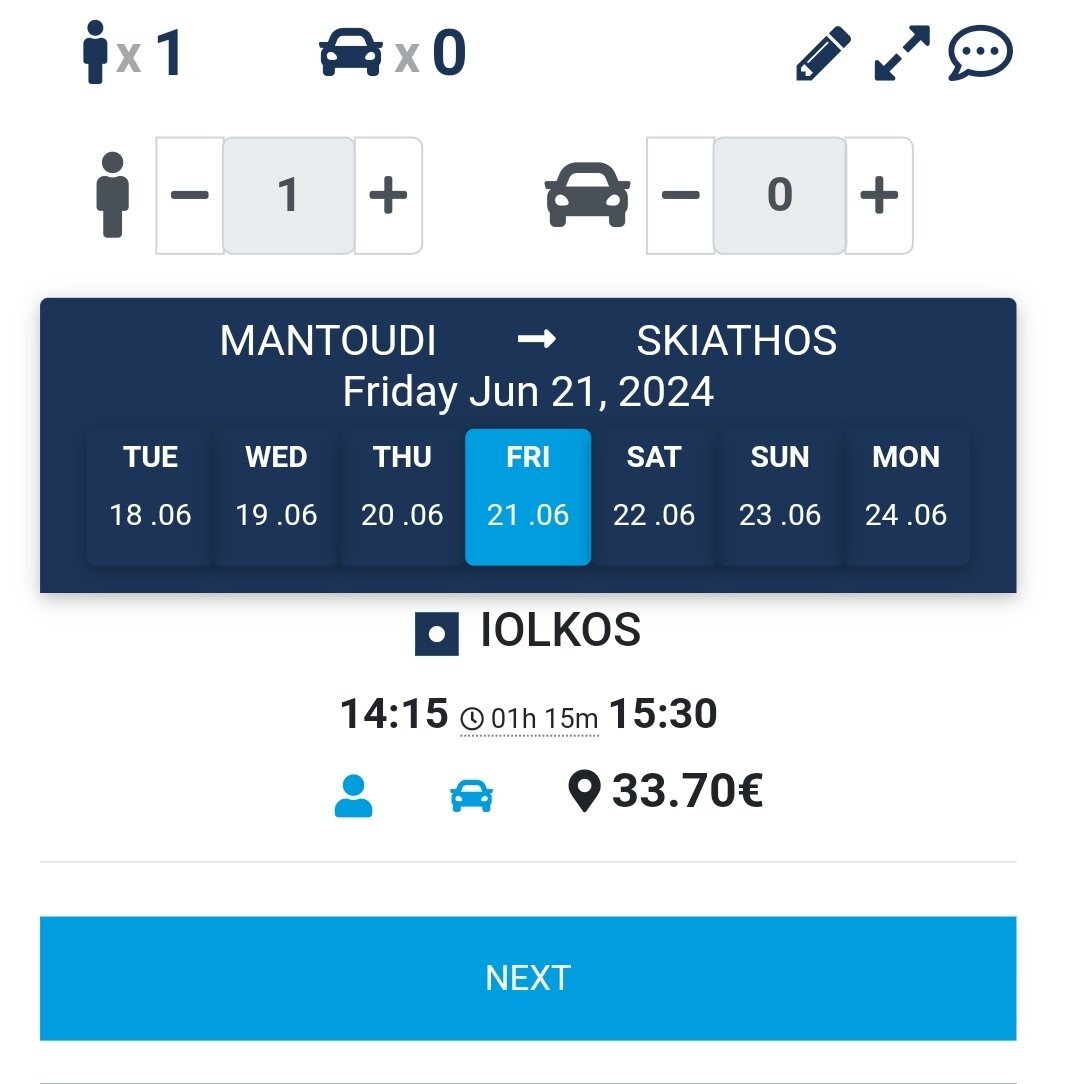
Task: Increase the passenger count
Action: point(388,195)
